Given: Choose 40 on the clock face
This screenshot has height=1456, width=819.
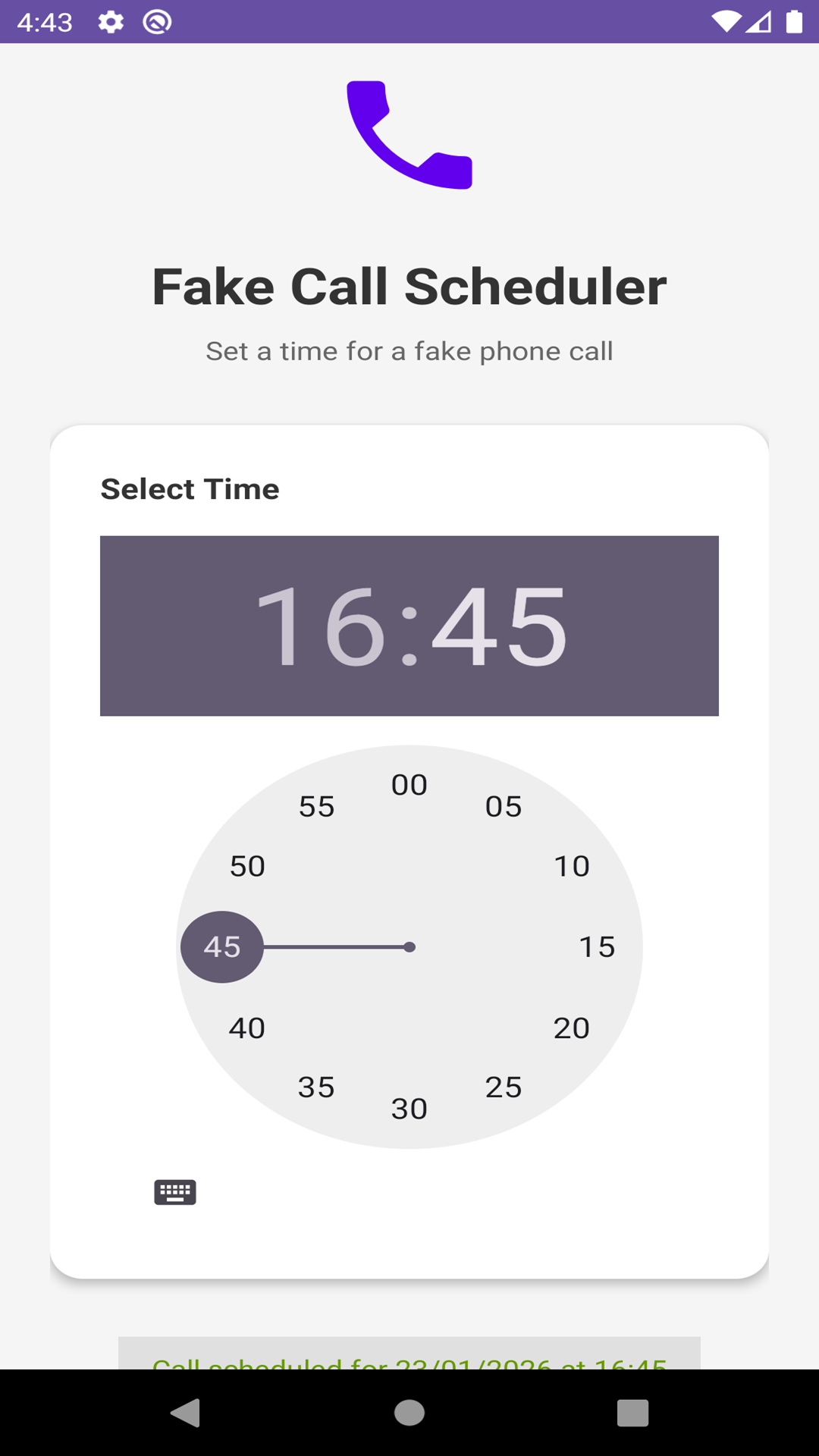Looking at the screenshot, I should 247,1028.
